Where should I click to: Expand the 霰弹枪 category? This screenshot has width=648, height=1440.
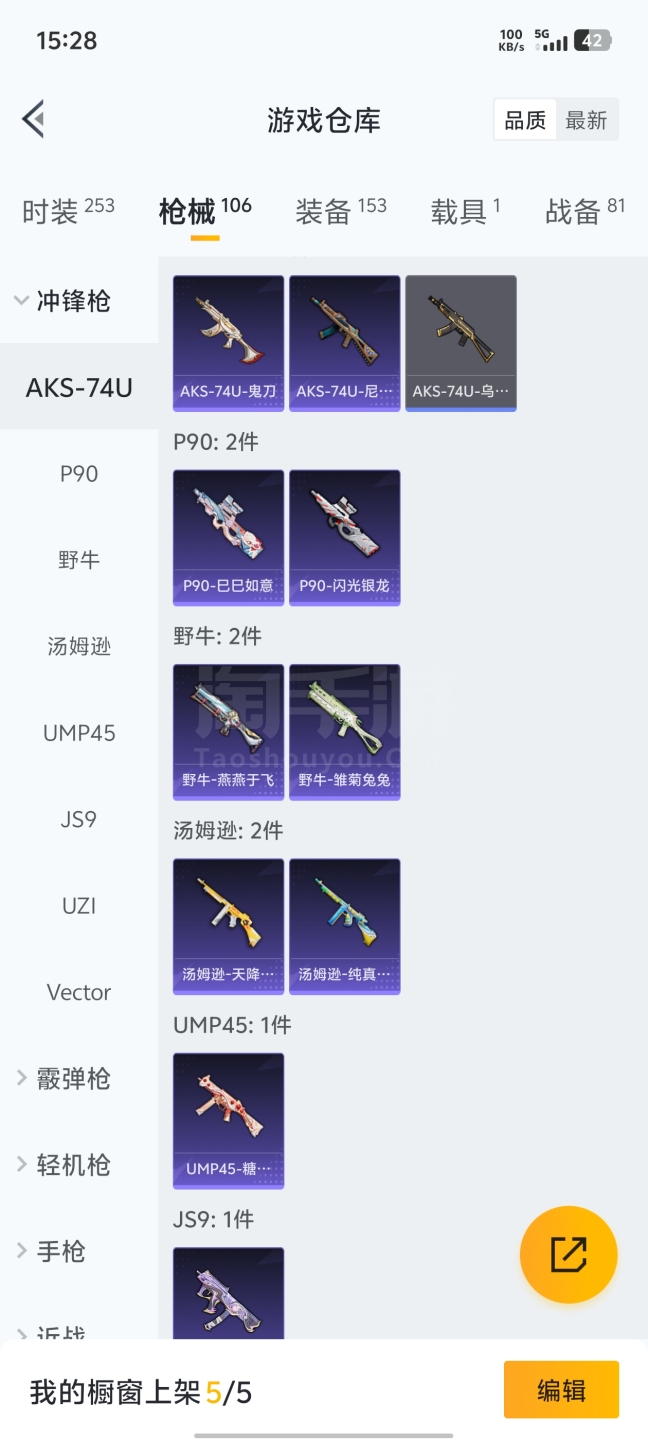[x=64, y=1079]
